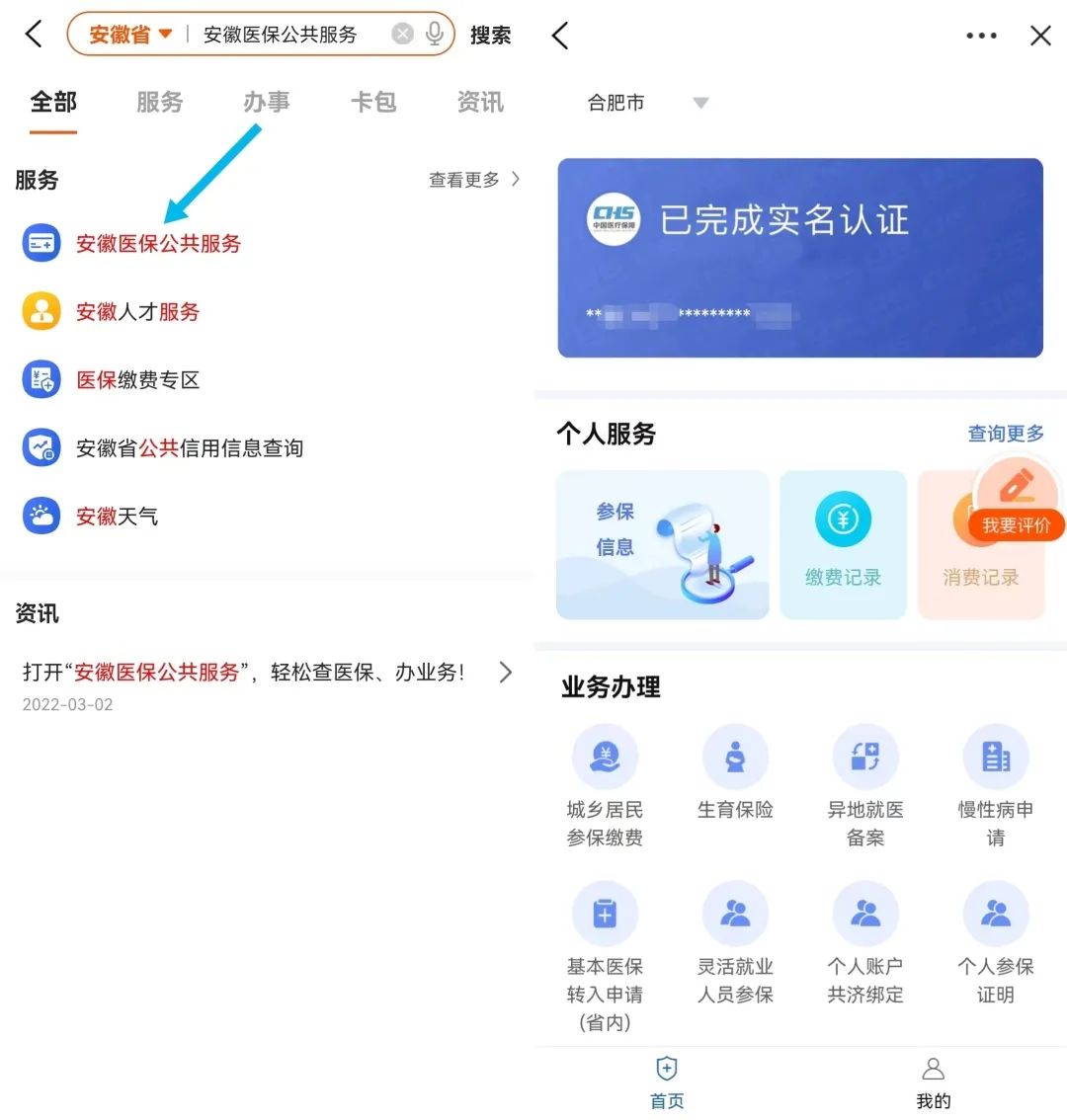1067x1120 pixels.
Task: Open the 参保信息 card
Action: (662, 545)
